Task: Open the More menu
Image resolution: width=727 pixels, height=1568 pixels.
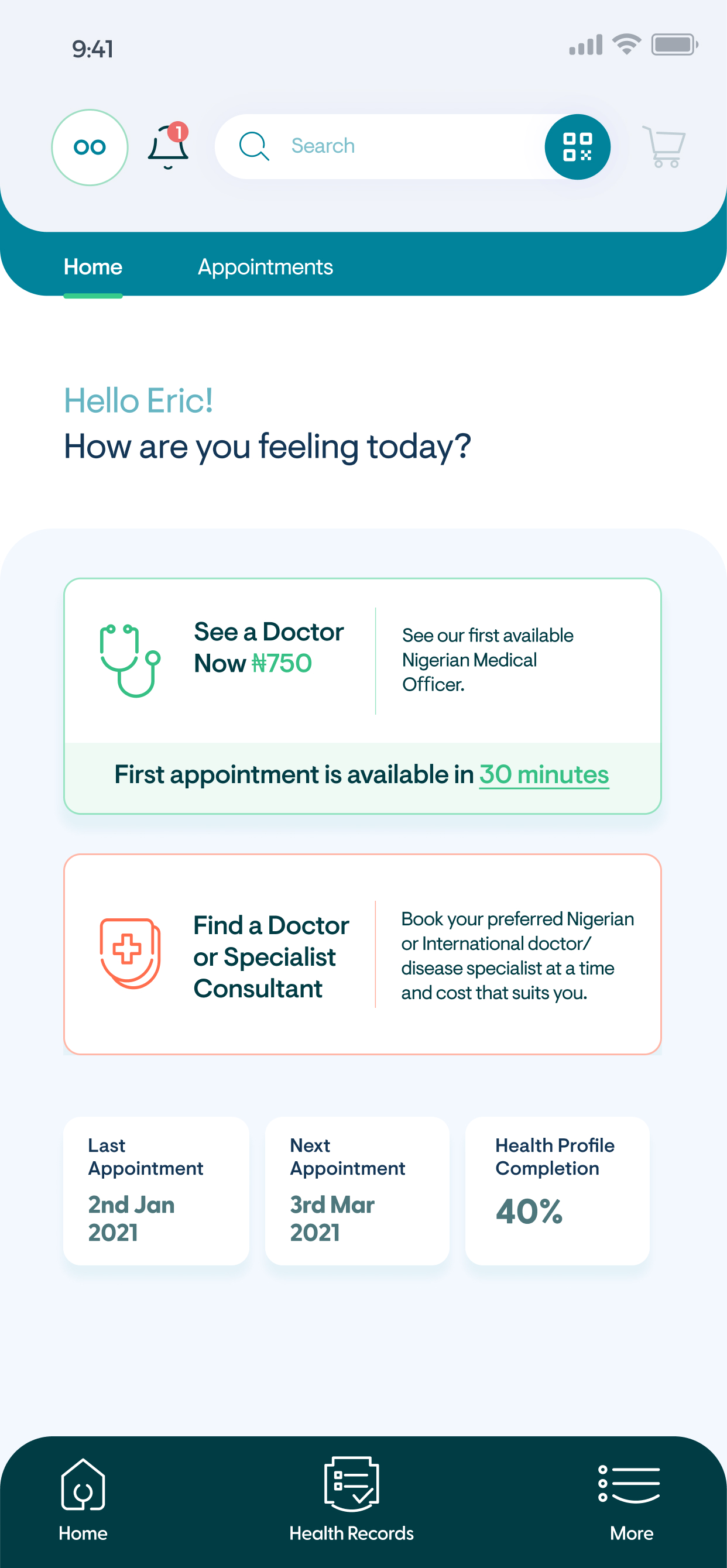Action: 632,1500
